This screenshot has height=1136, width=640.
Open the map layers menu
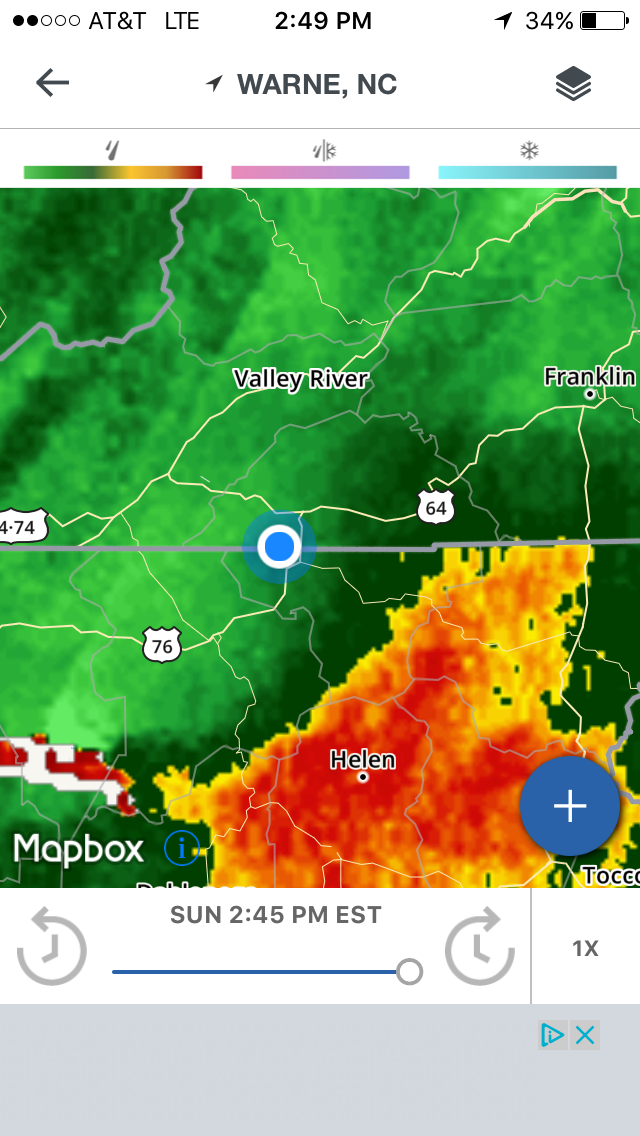(x=573, y=83)
